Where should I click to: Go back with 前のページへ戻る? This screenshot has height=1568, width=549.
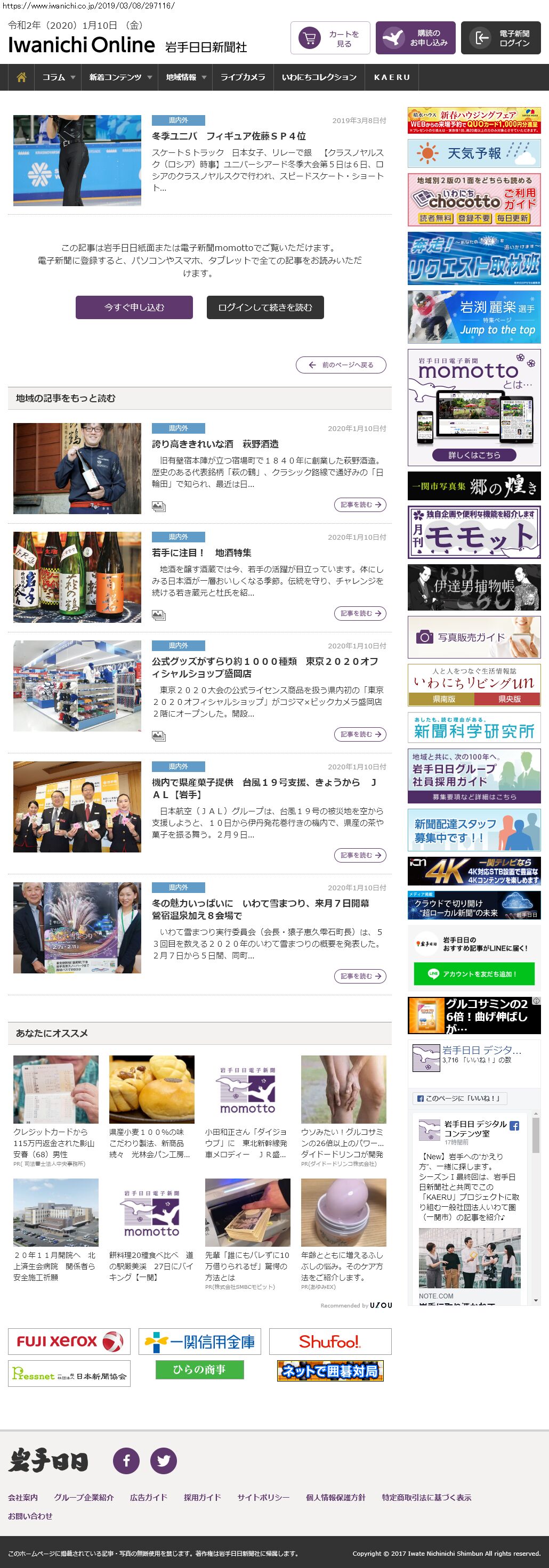[x=341, y=365]
